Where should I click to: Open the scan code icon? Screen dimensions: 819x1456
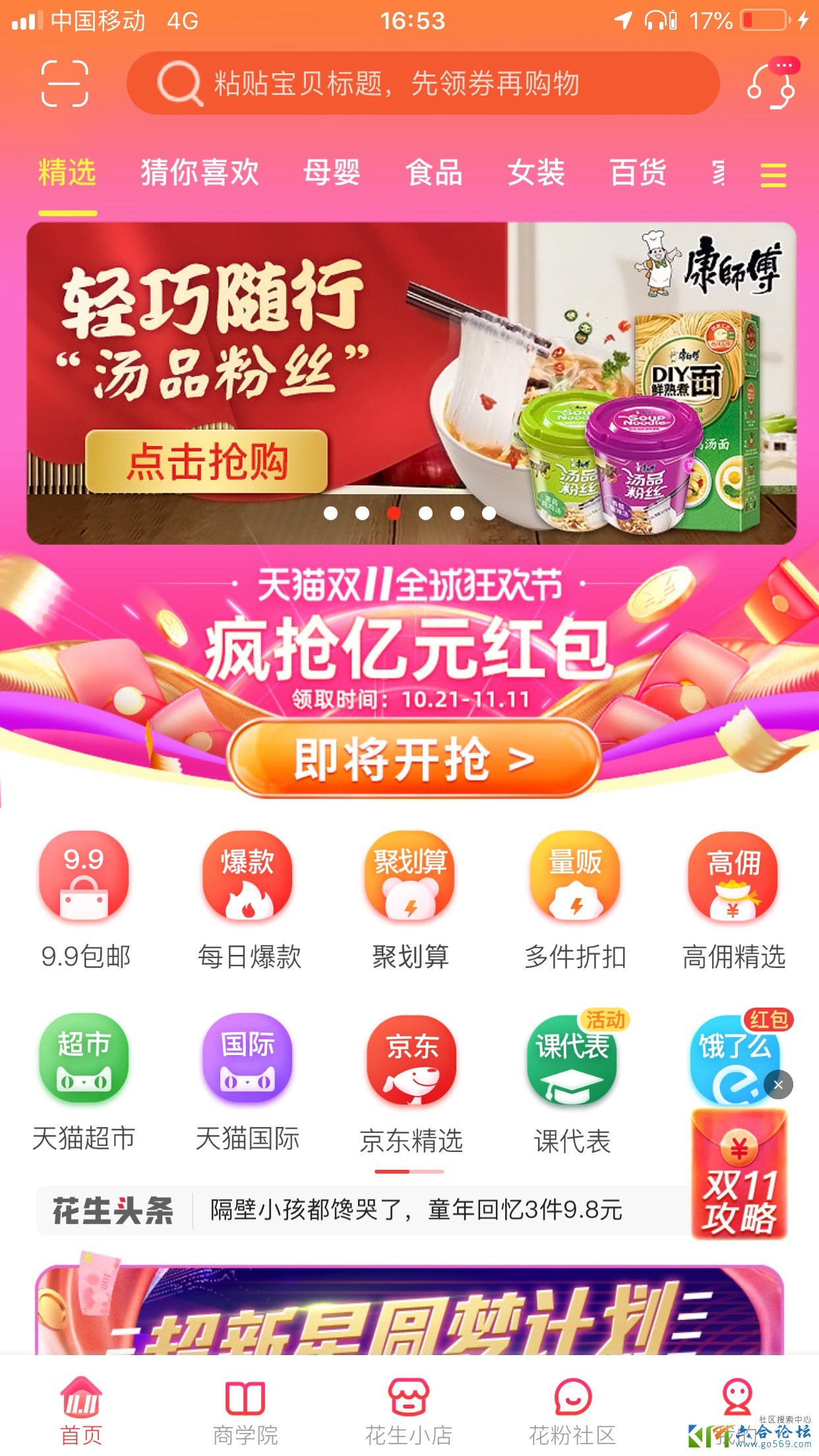click(x=65, y=83)
